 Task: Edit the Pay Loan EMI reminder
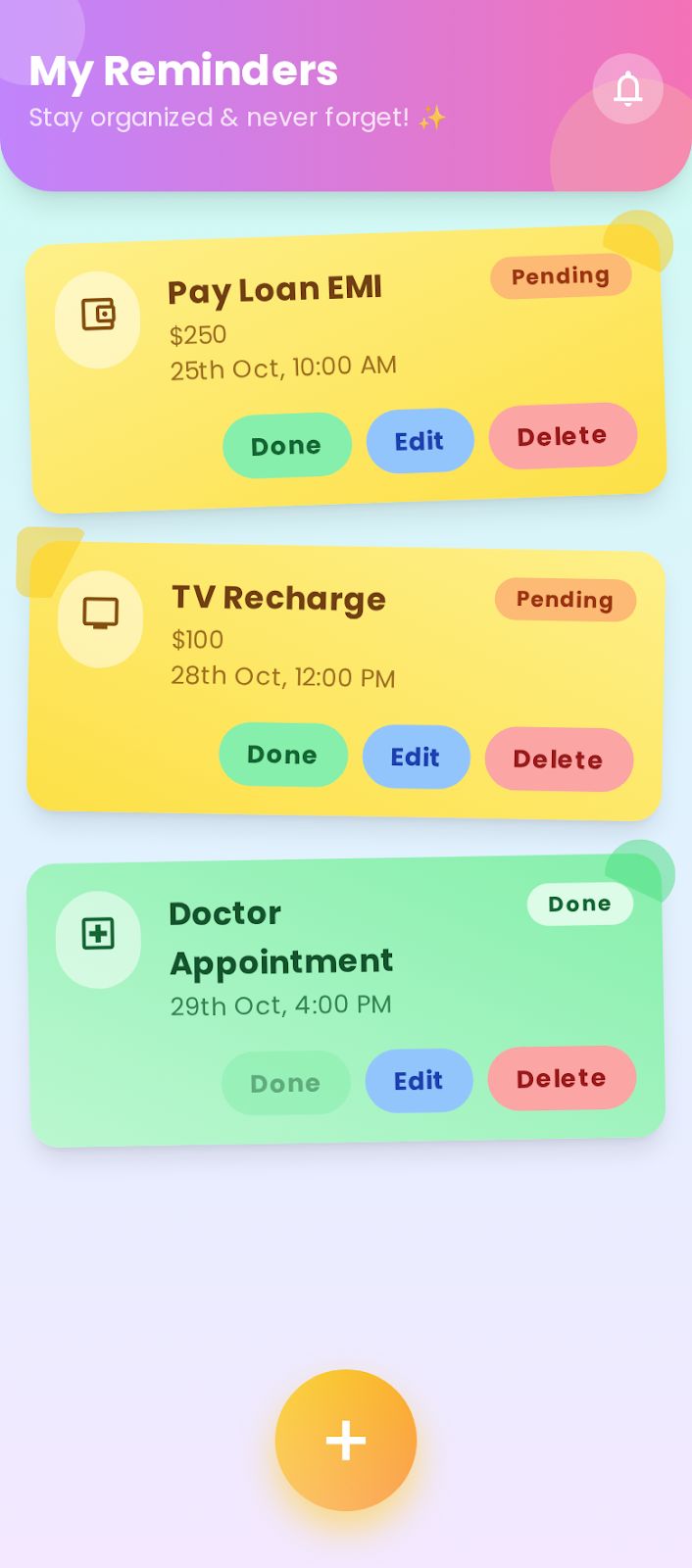(x=420, y=441)
